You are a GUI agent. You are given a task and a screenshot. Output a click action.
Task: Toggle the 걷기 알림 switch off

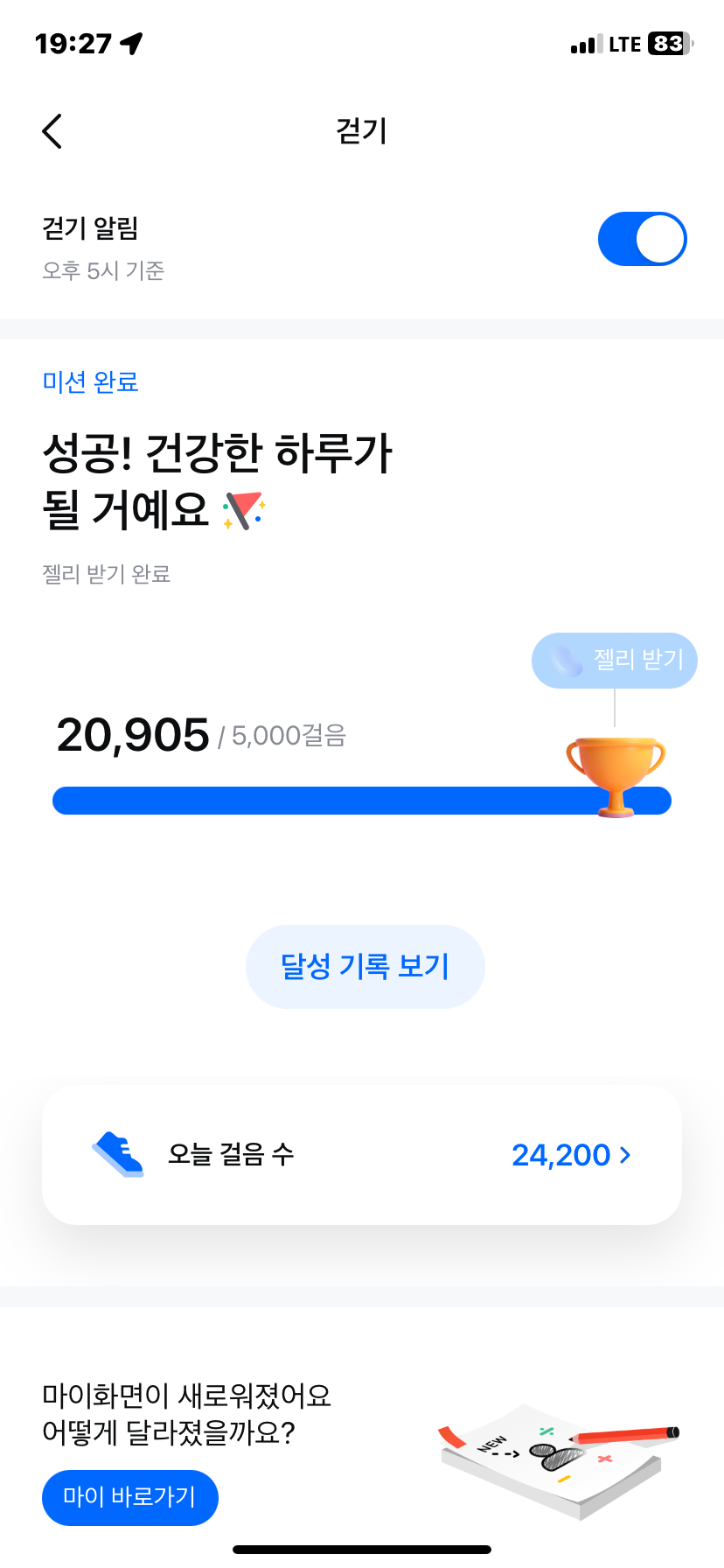[642, 239]
